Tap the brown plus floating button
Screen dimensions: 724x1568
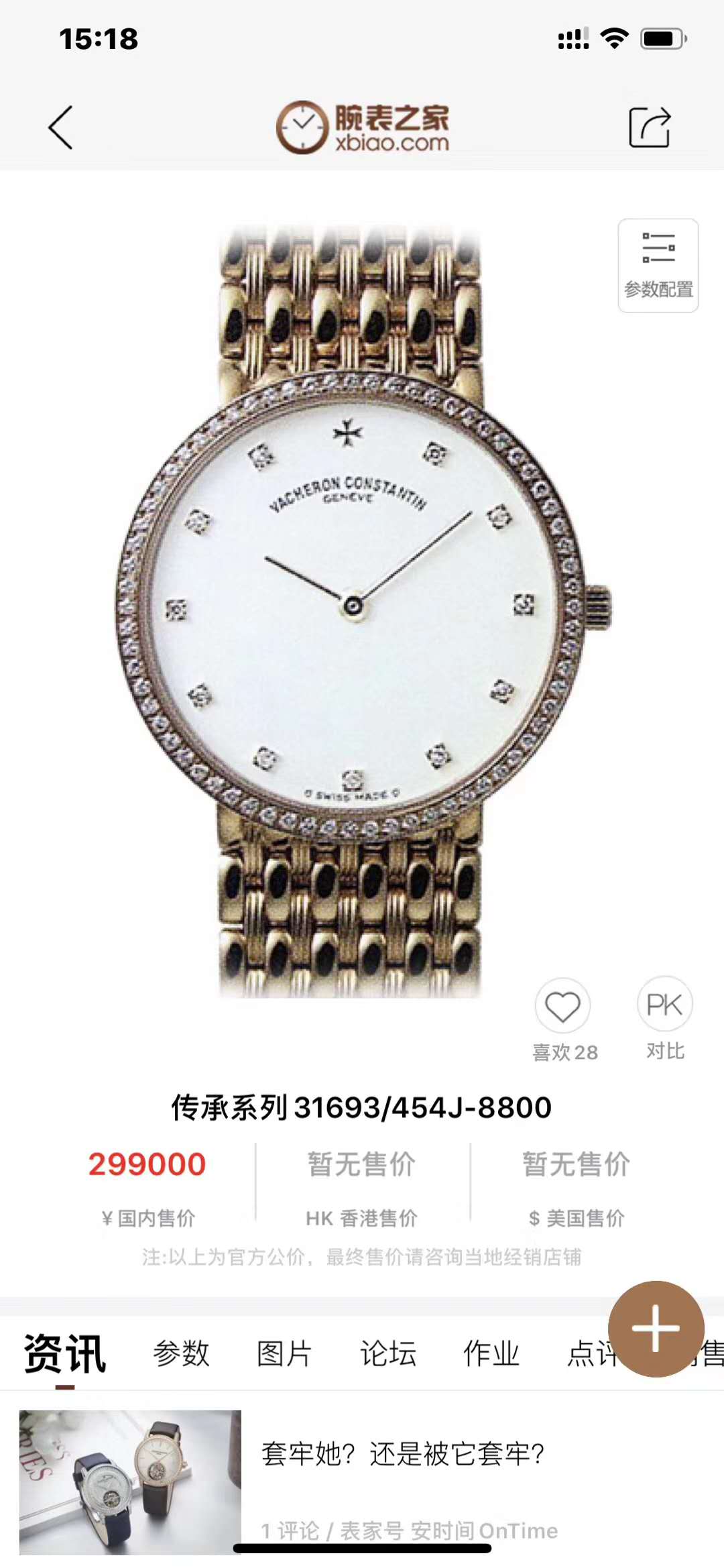(656, 1329)
